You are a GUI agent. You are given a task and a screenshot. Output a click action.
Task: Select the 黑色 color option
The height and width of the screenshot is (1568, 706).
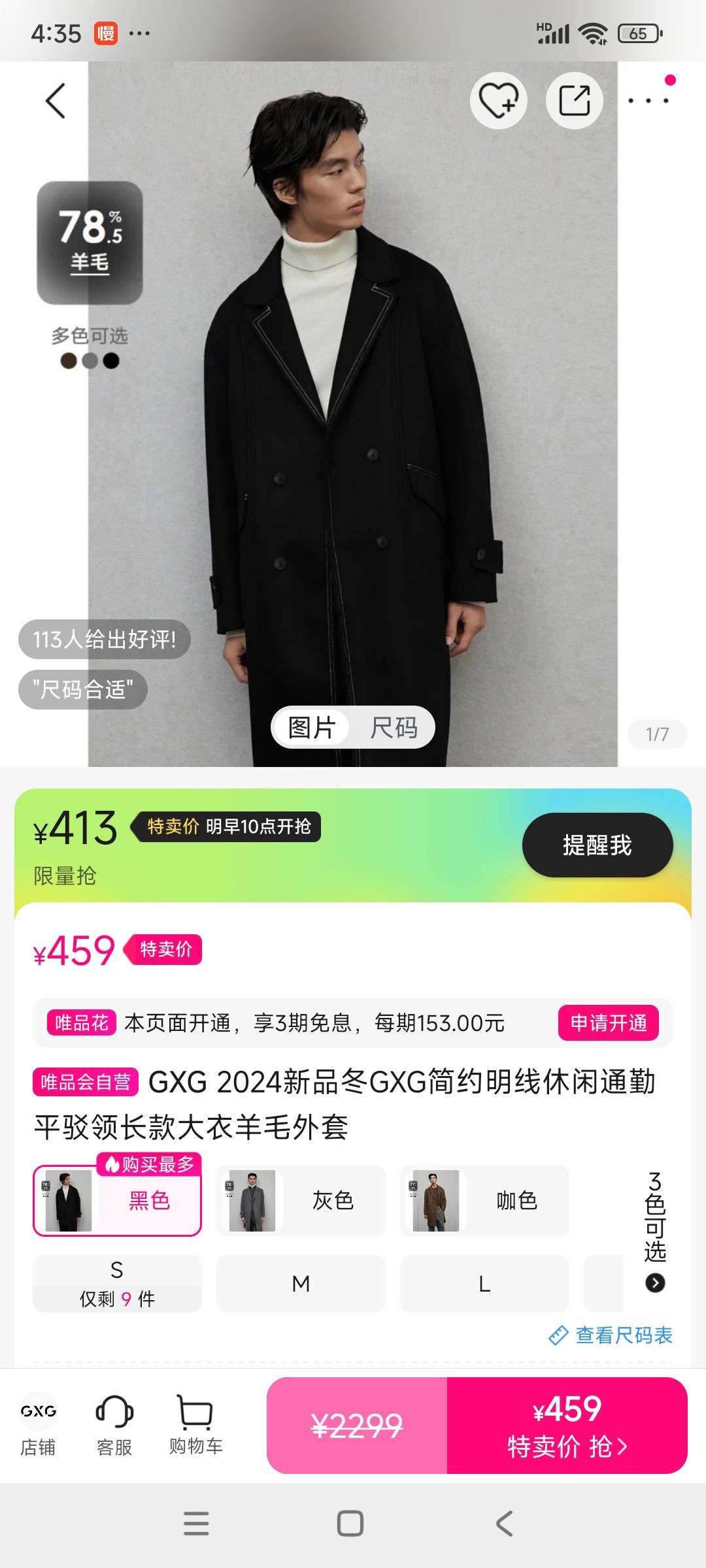pyautogui.click(x=116, y=1201)
